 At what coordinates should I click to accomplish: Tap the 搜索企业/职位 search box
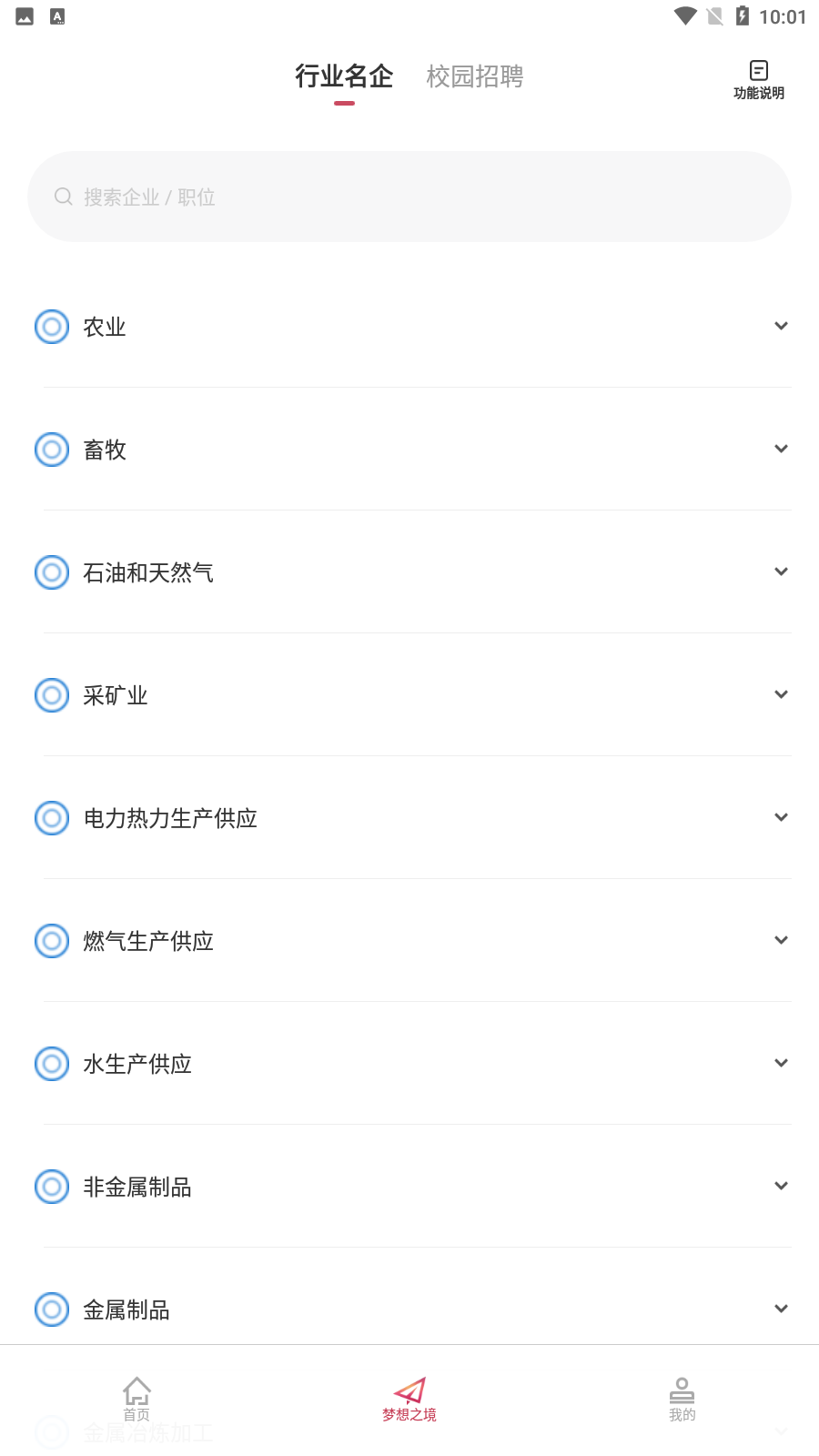(409, 197)
